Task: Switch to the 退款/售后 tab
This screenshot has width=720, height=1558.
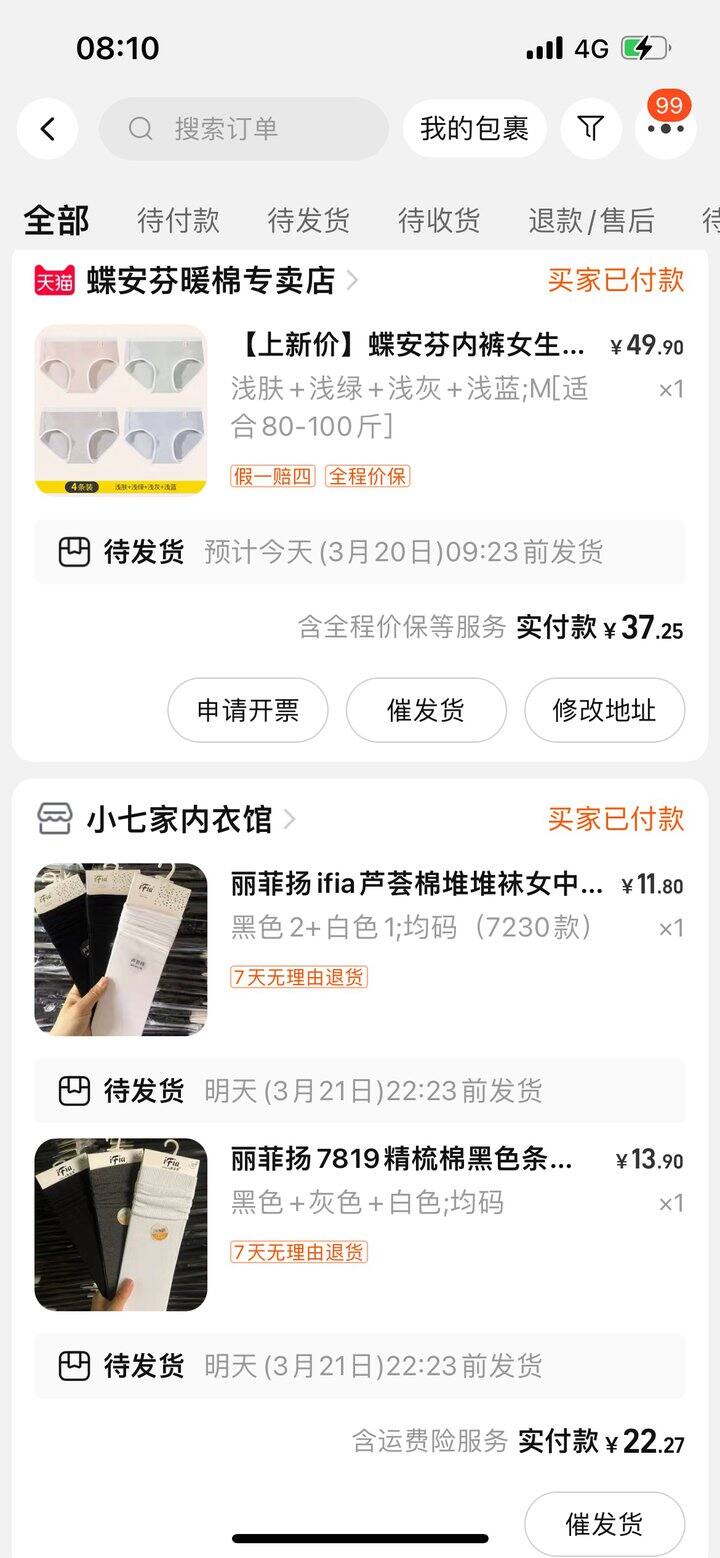Action: 591,220
